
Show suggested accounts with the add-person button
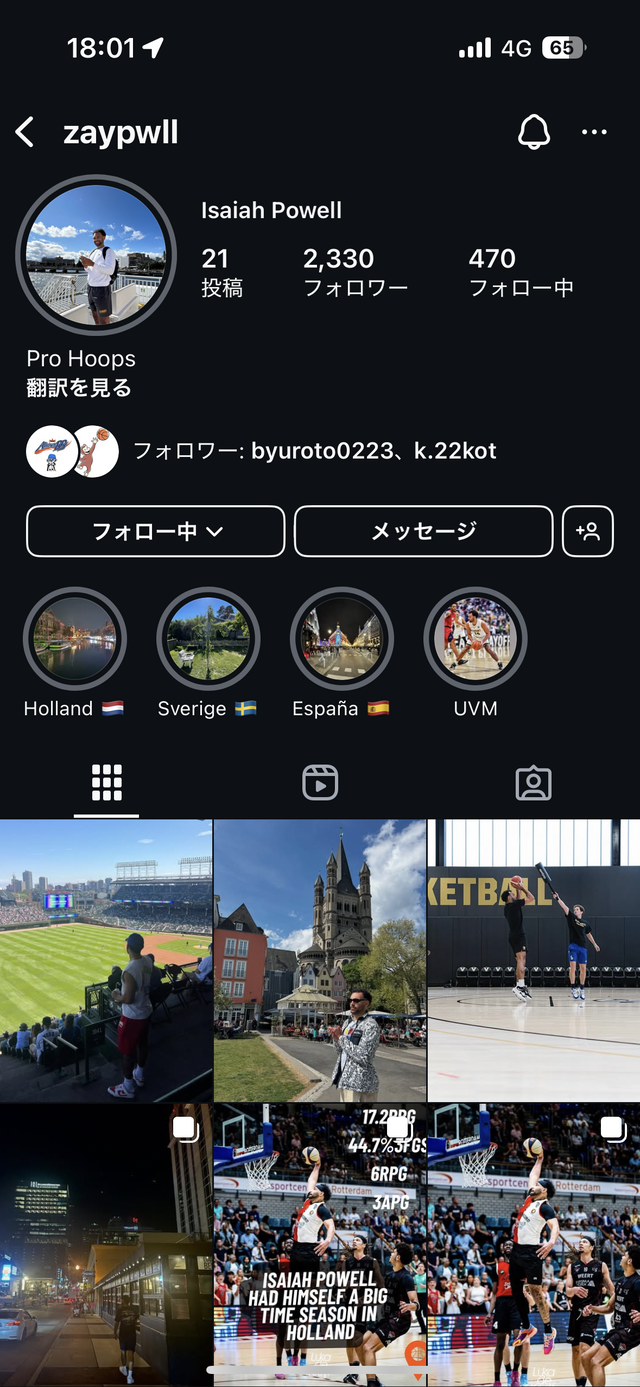[x=588, y=531]
